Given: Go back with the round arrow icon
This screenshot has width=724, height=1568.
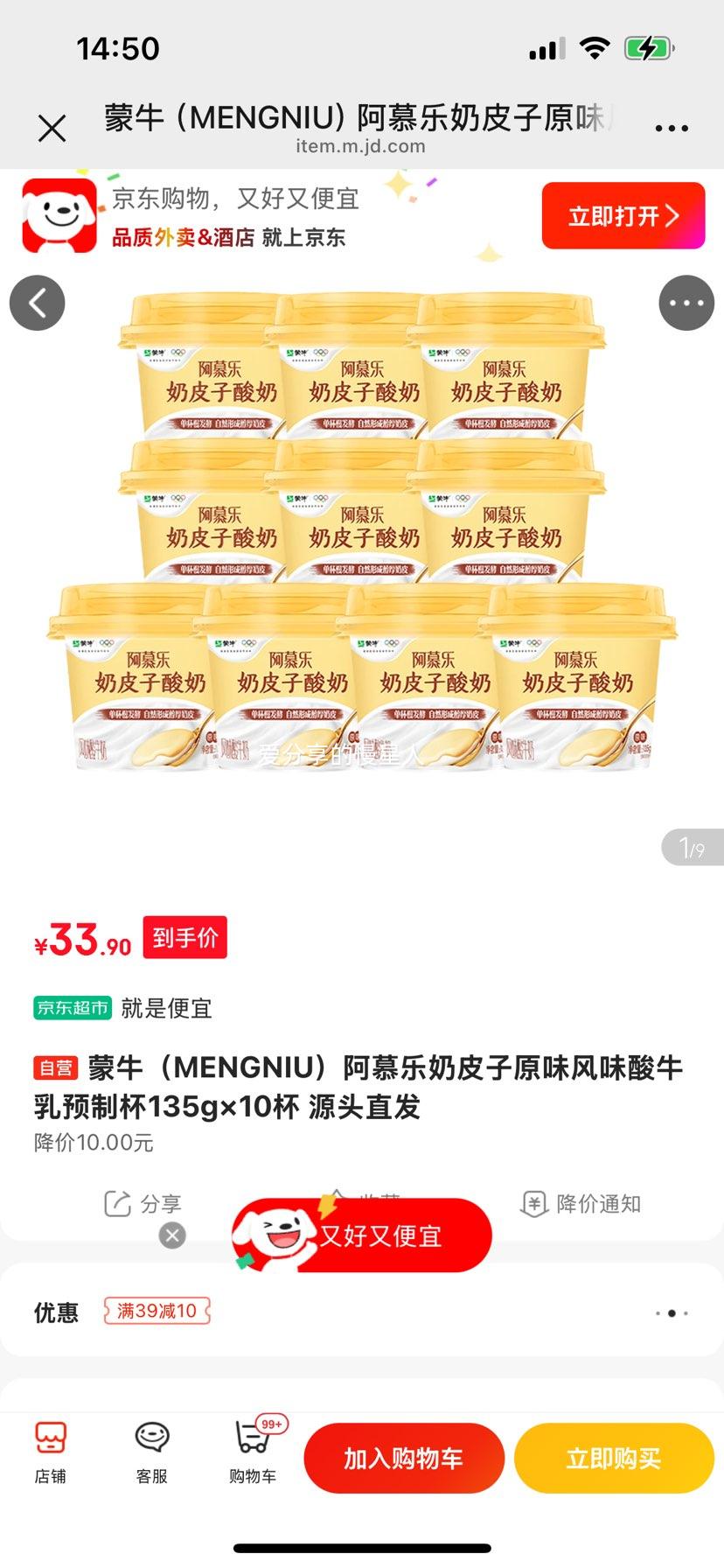Looking at the screenshot, I should [38, 303].
